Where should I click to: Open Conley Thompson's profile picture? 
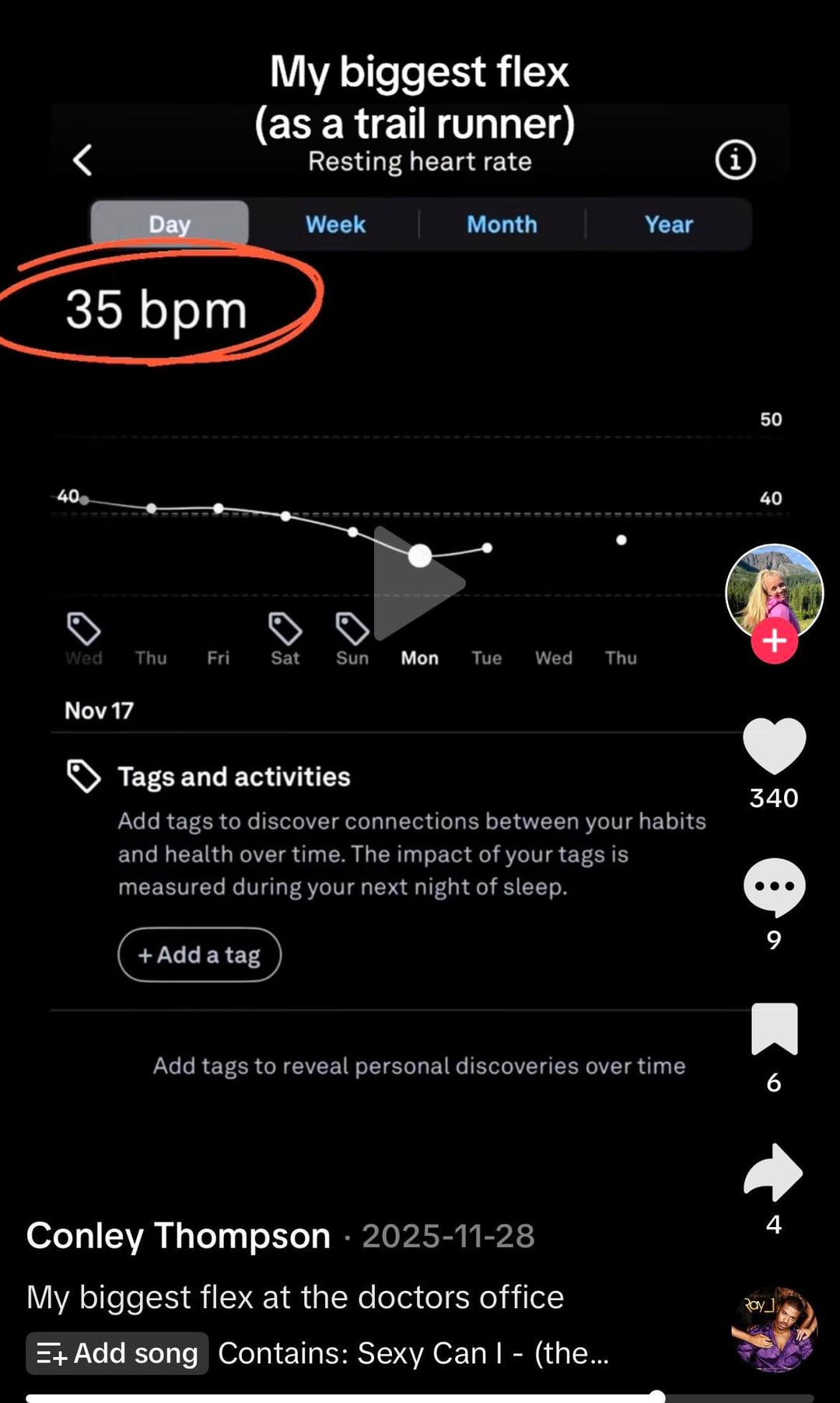point(774,589)
